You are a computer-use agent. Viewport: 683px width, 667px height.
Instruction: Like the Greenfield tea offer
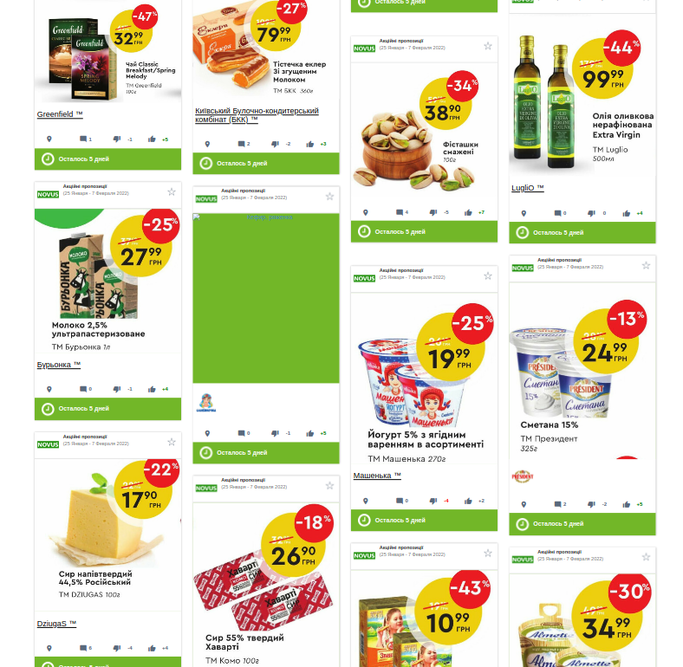point(153,139)
